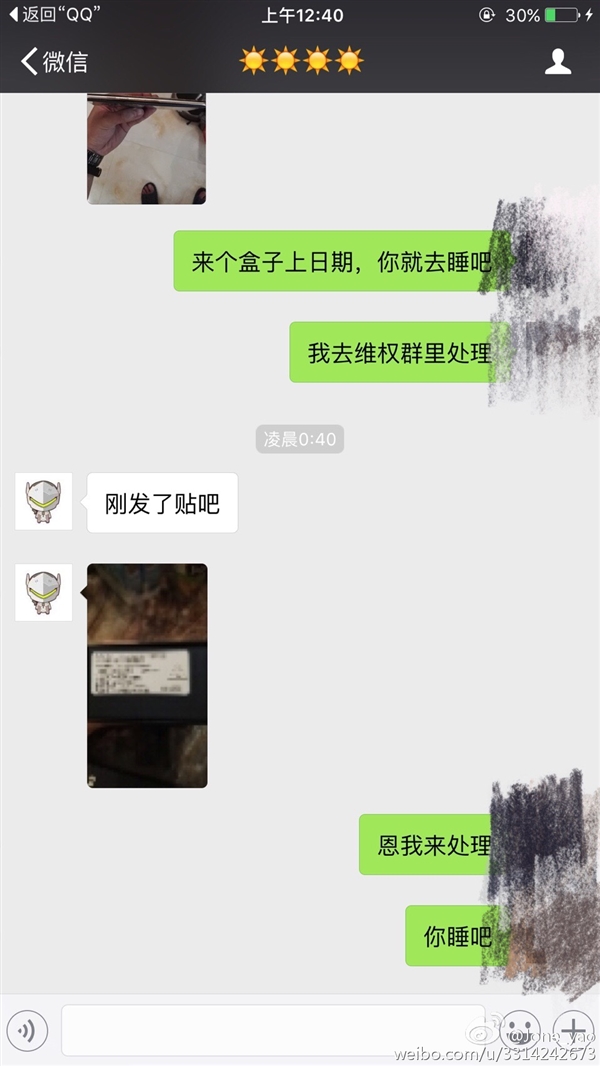Viewport: 600px width, 1066px height.
Task: Go back to the 微信 chat list
Action: pos(54,62)
